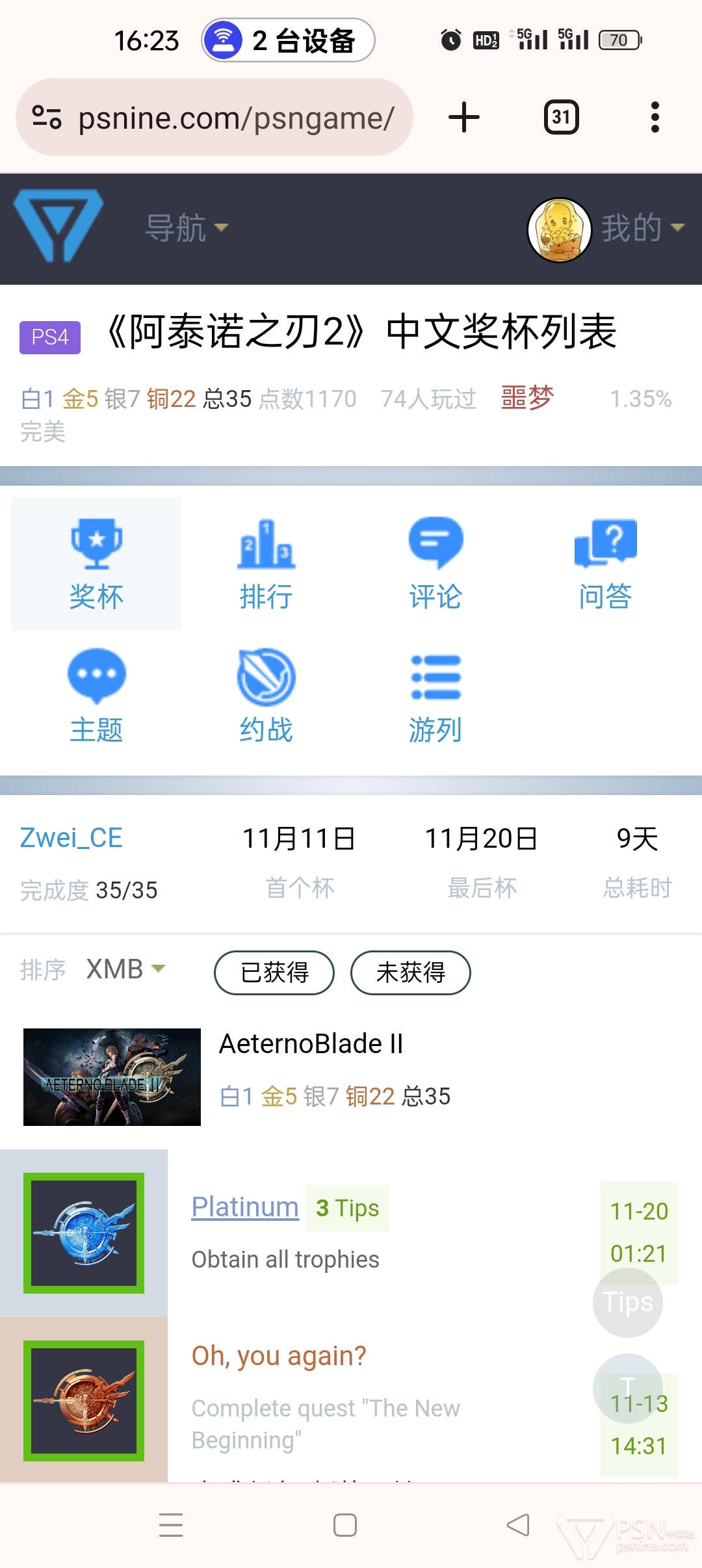This screenshot has height=1568, width=702.
Task: Filter by 已获得 earned trophies
Action: pyautogui.click(x=274, y=973)
